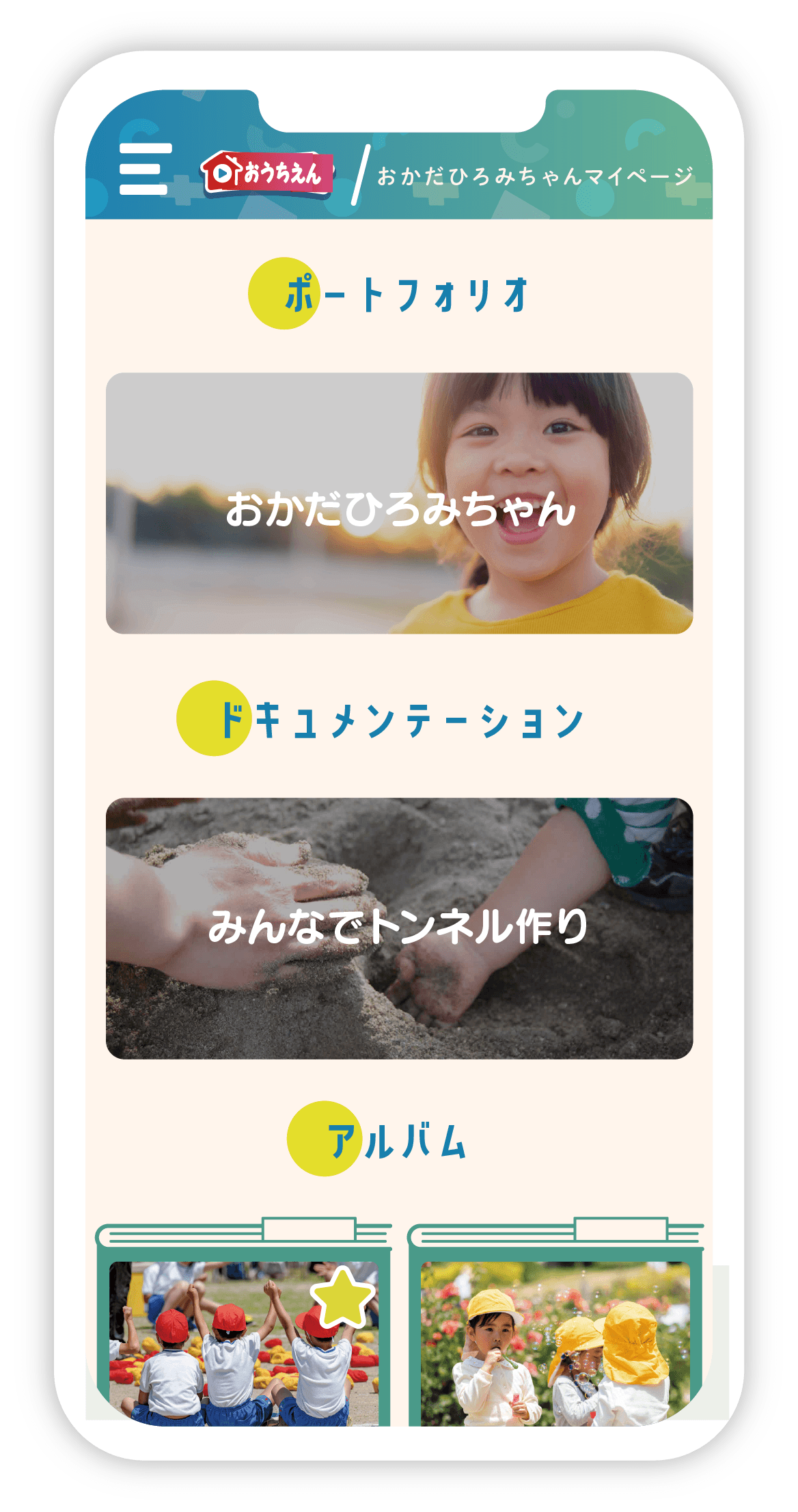This screenshot has height=1512, width=798.
Task: Open the おかだひろみちゃん portfolio card
Action: point(399,503)
